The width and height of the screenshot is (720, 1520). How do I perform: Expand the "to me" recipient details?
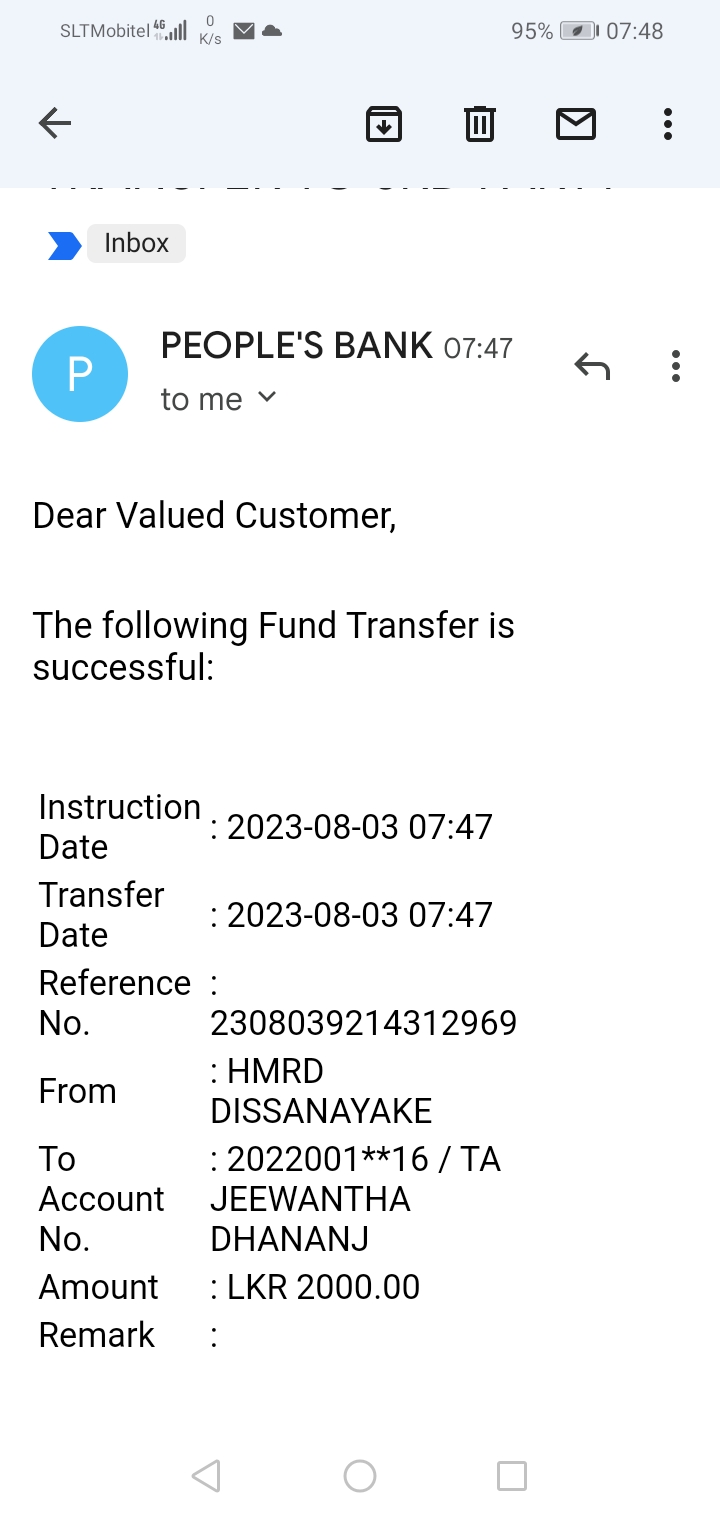[266, 397]
